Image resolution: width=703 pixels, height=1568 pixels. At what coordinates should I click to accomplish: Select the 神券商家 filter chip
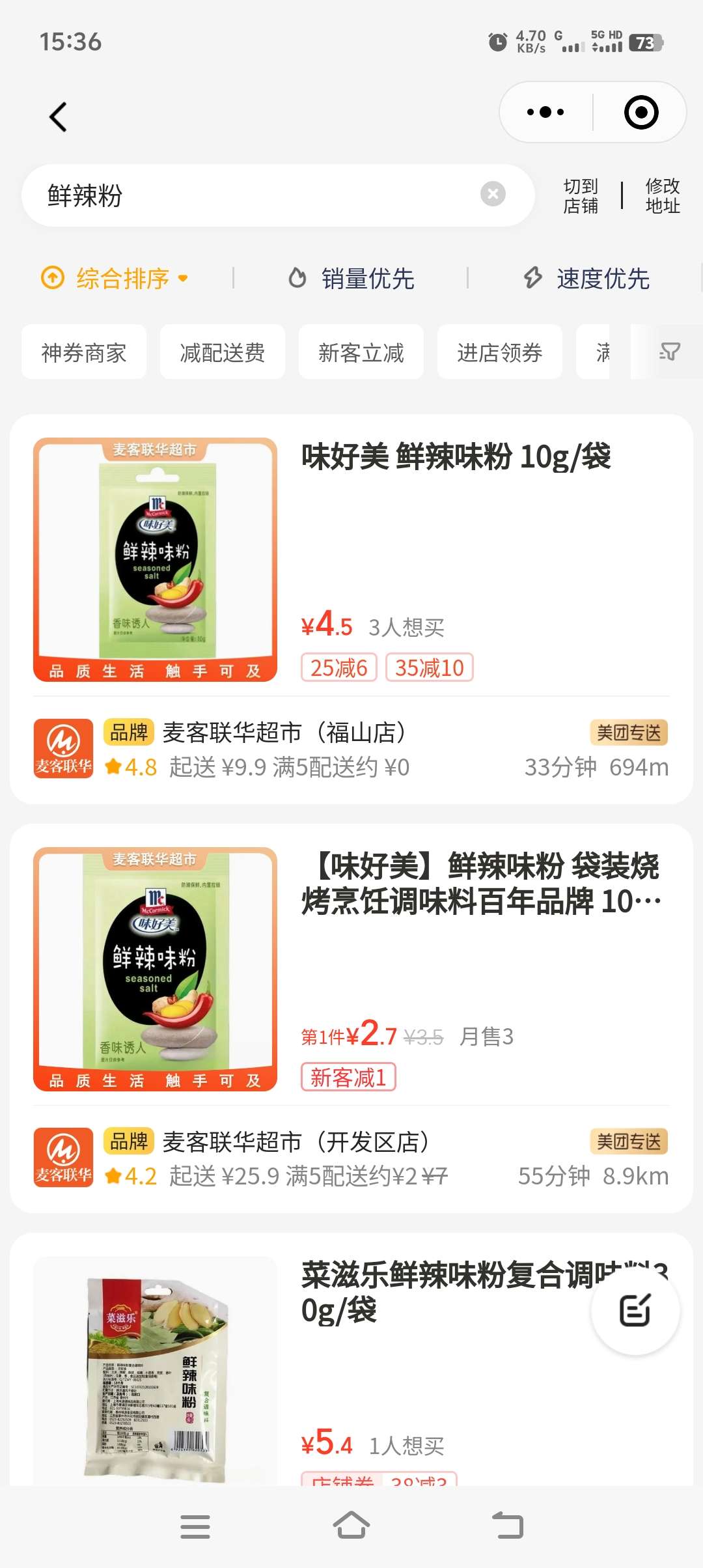click(84, 352)
